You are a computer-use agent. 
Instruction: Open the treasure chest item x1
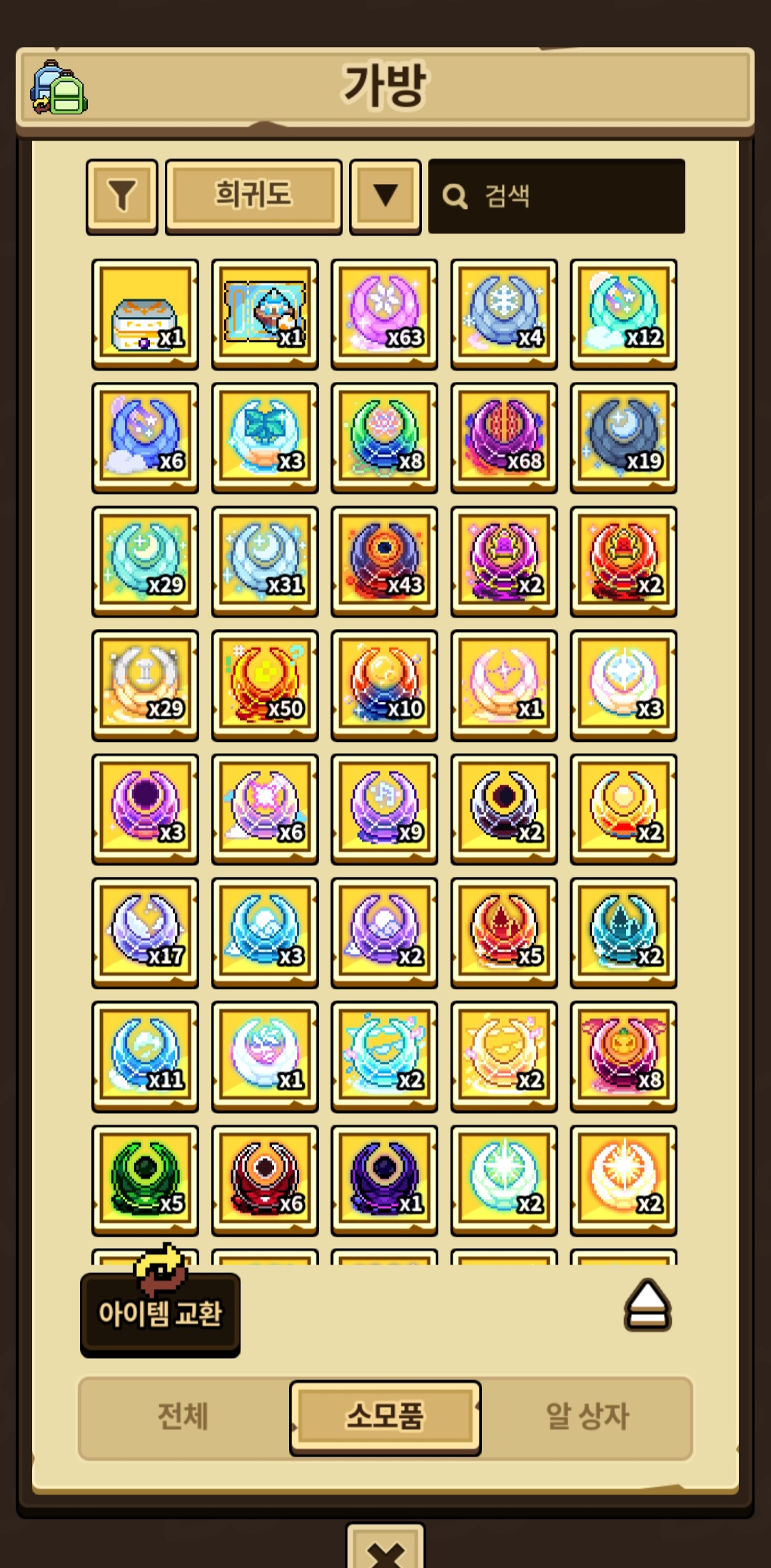point(145,314)
